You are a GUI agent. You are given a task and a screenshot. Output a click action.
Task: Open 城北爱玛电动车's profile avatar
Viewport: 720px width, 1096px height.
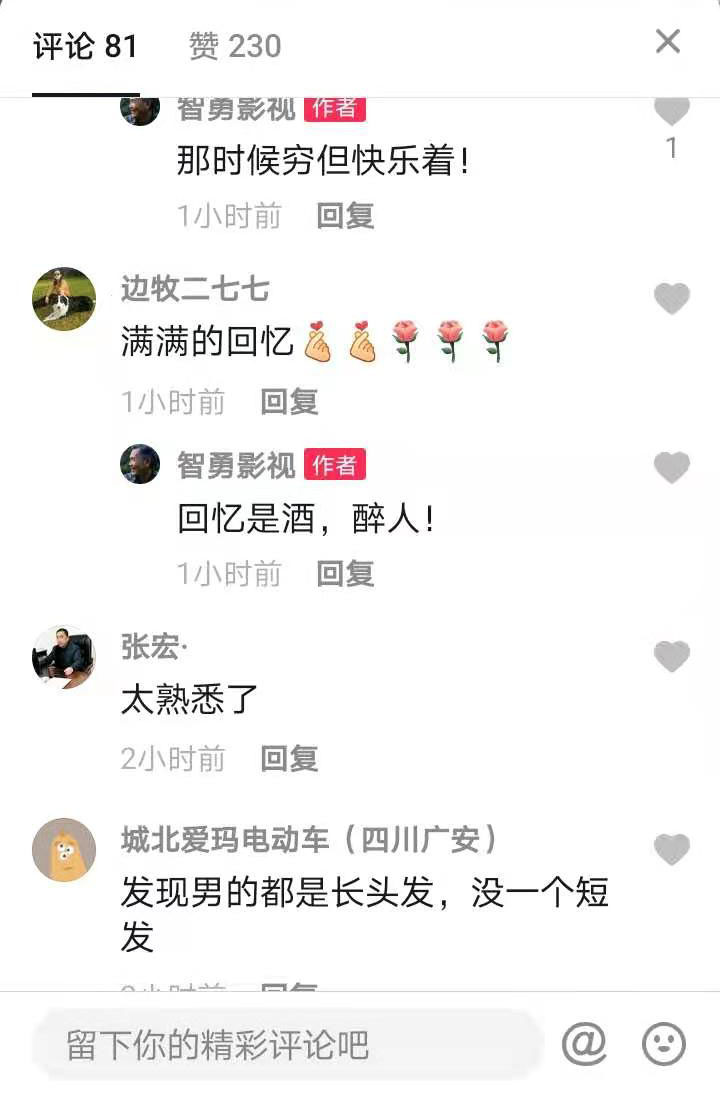[x=64, y=850]
